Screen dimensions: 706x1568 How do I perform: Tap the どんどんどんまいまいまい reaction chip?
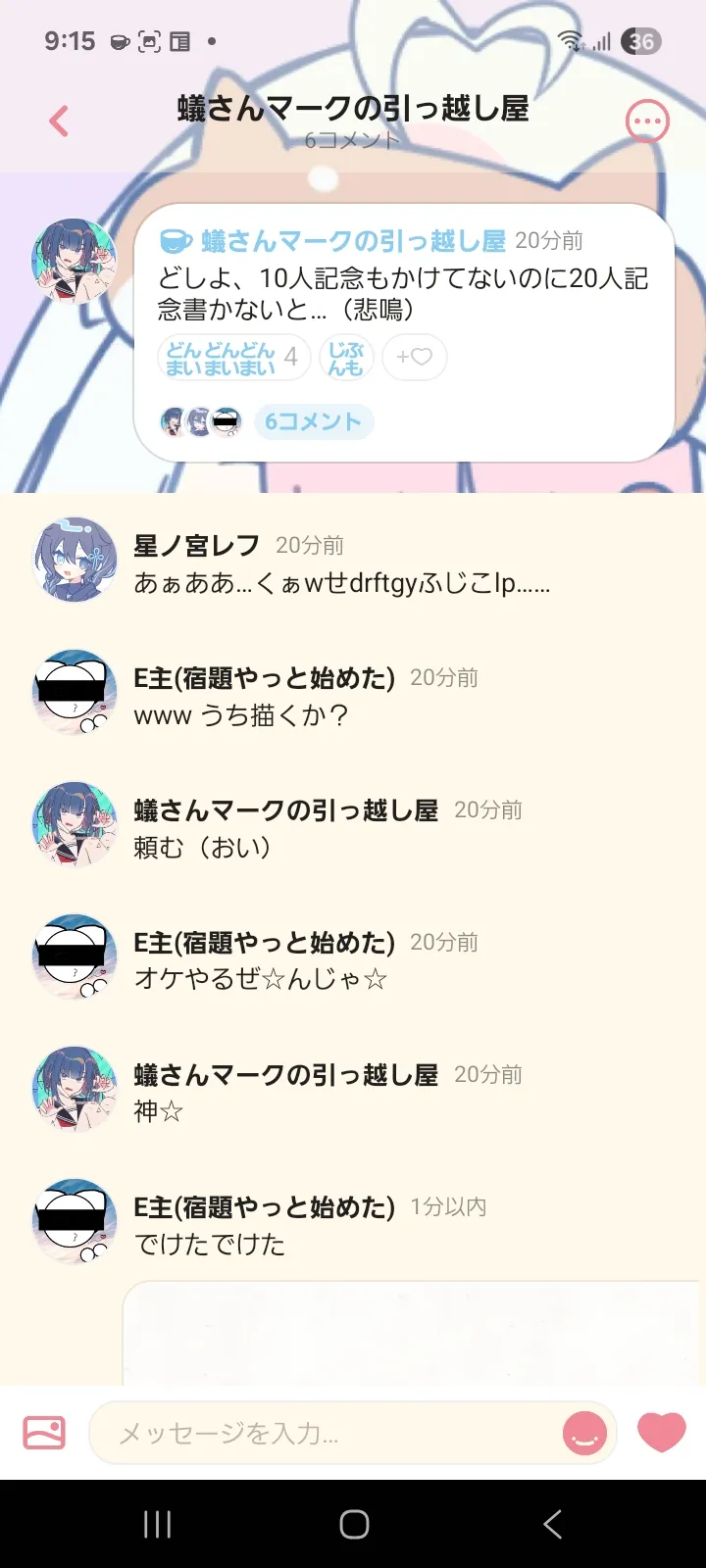(x=233, y=358)
